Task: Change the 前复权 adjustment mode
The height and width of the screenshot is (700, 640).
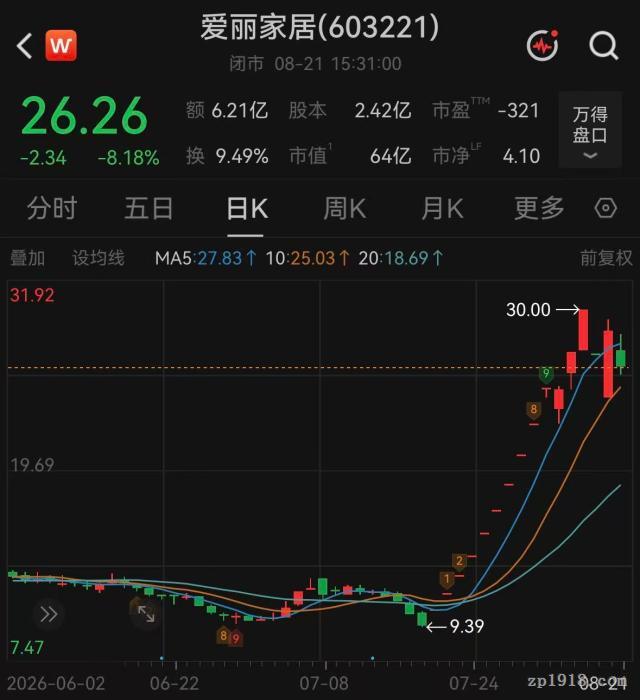Action: point(606,258)
